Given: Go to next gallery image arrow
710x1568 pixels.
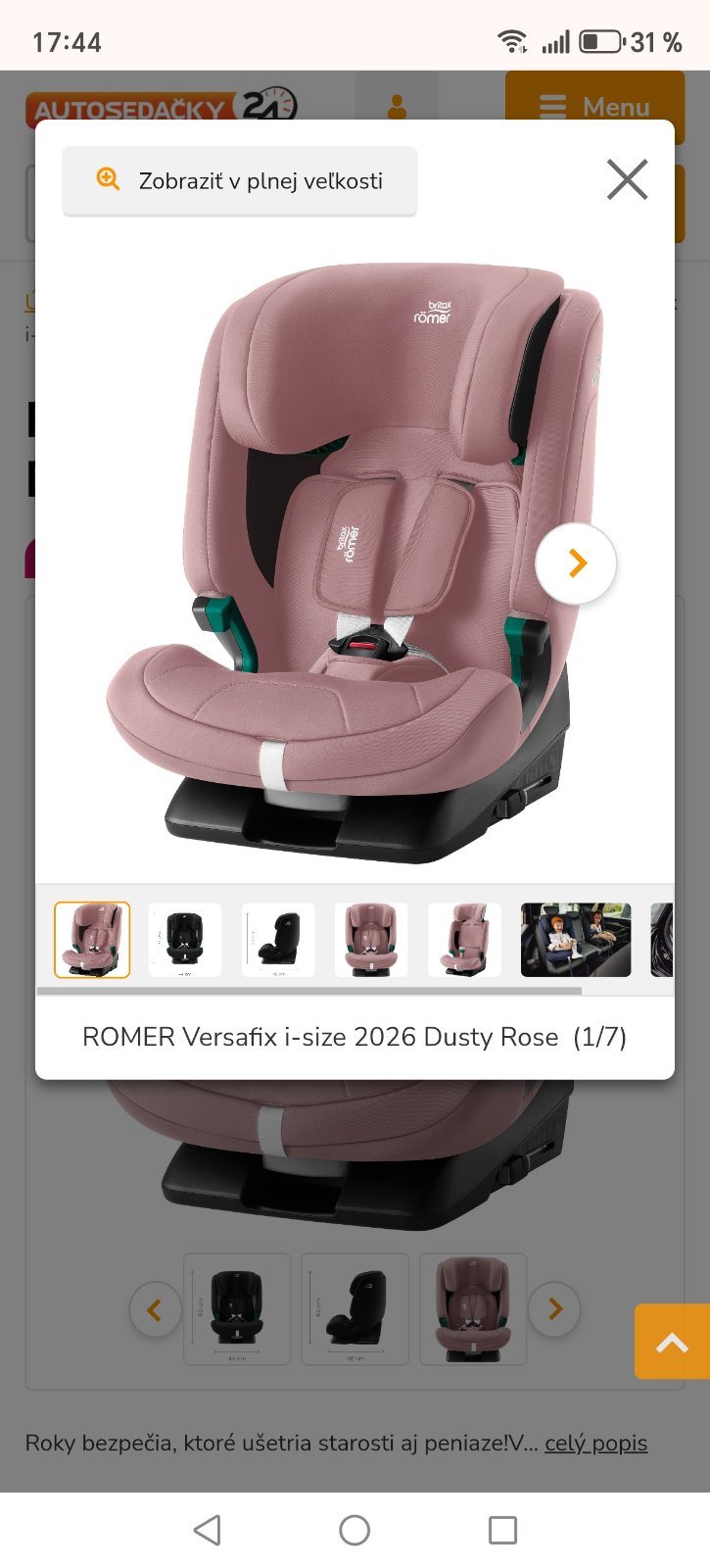Looking at the screenshot, I should tap(576, 563).
